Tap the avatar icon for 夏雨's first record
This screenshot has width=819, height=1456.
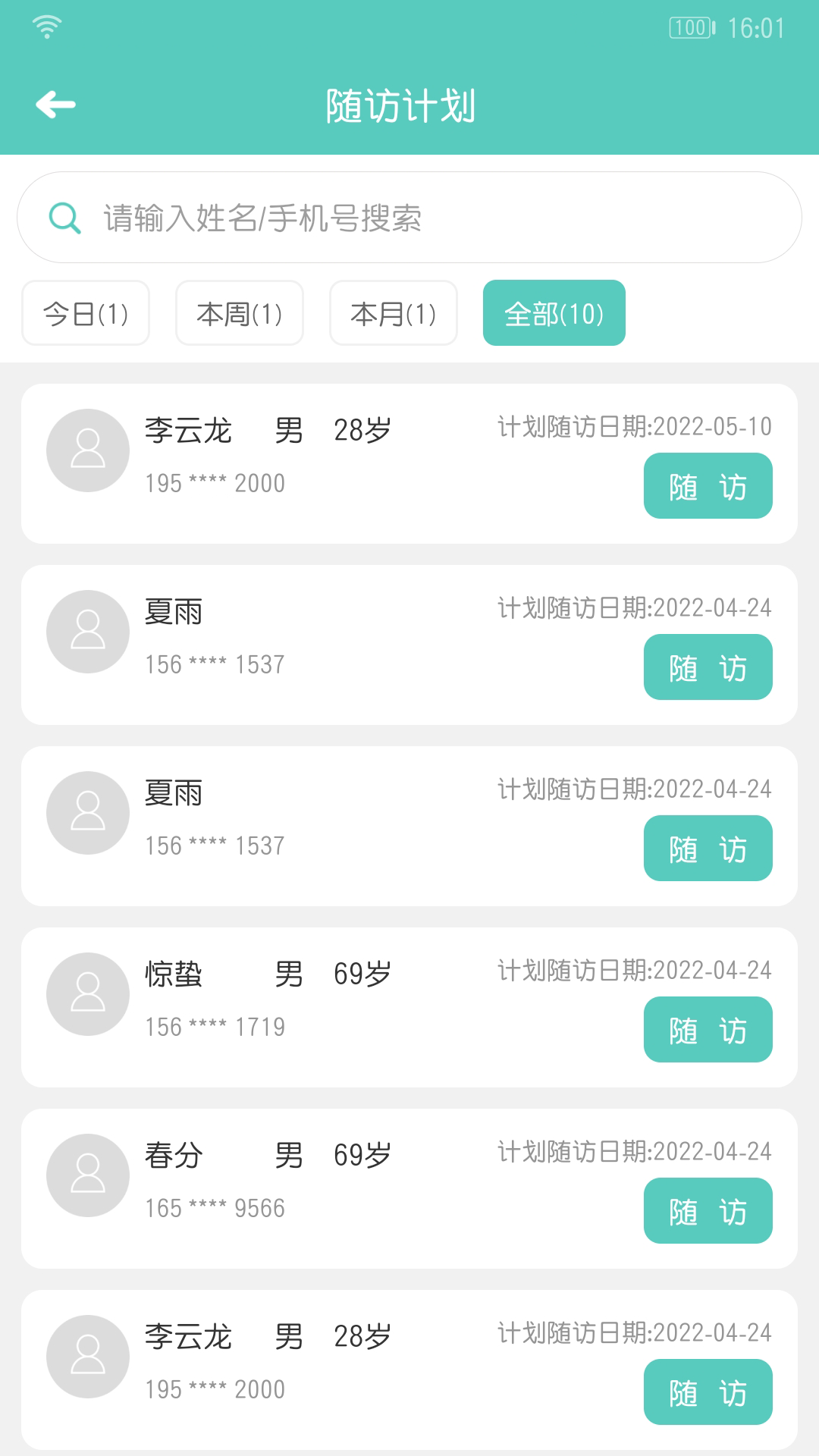point(87,632)
